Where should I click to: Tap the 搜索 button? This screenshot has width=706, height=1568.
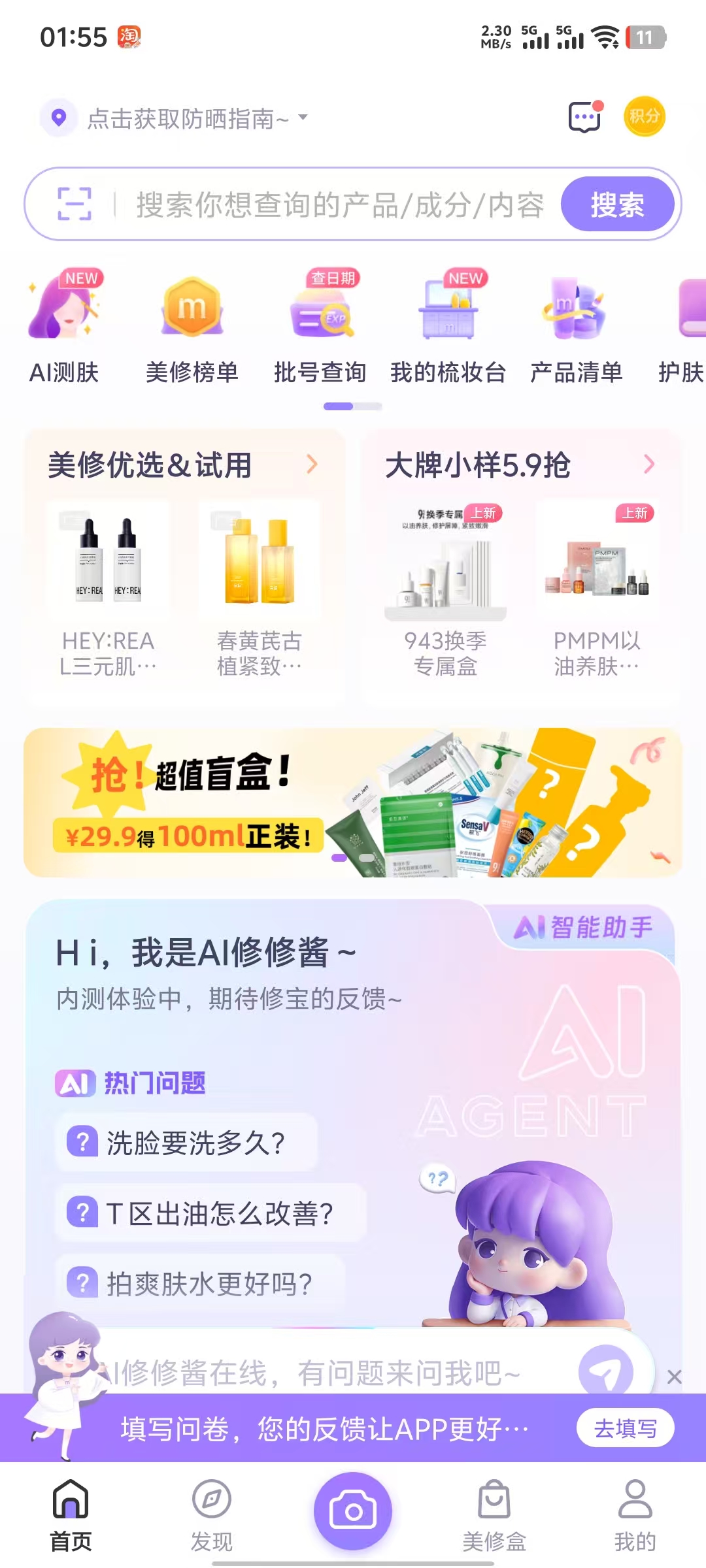(x=617, y=204)
